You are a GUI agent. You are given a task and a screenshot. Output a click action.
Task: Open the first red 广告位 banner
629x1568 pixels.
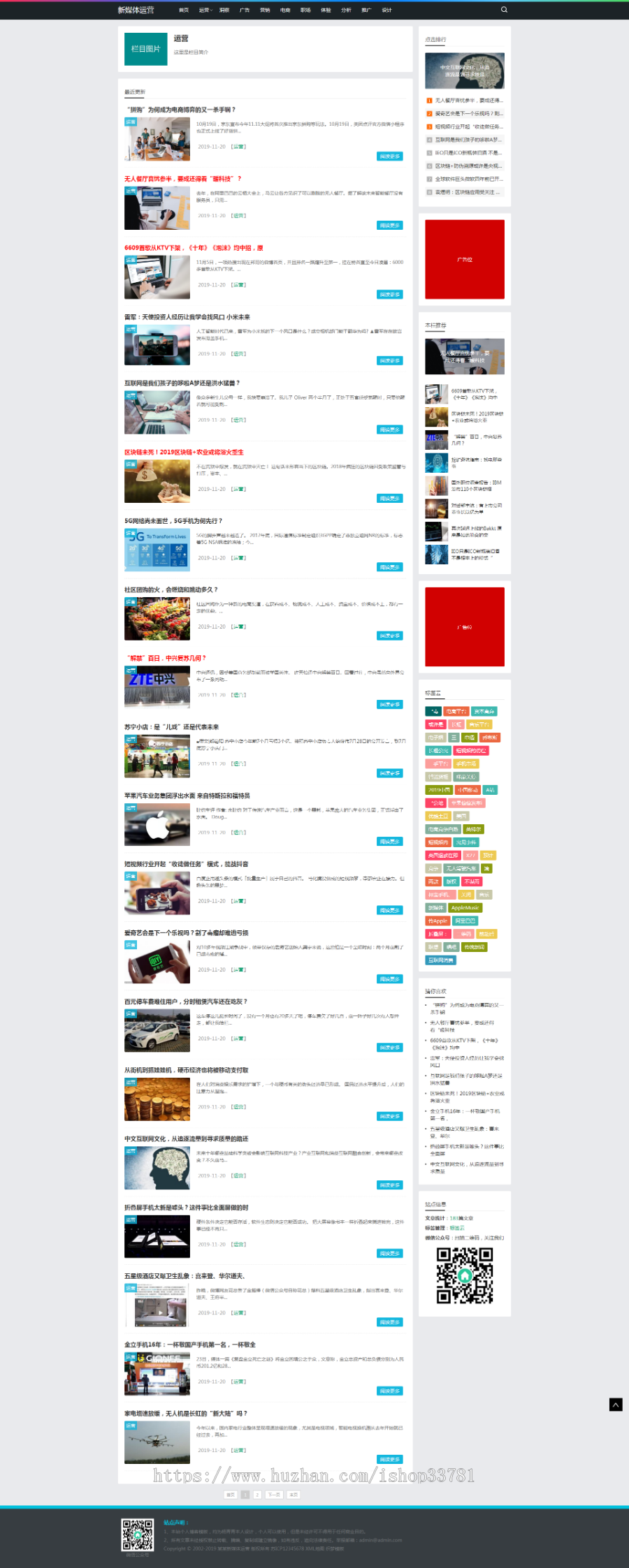(465, 259)
